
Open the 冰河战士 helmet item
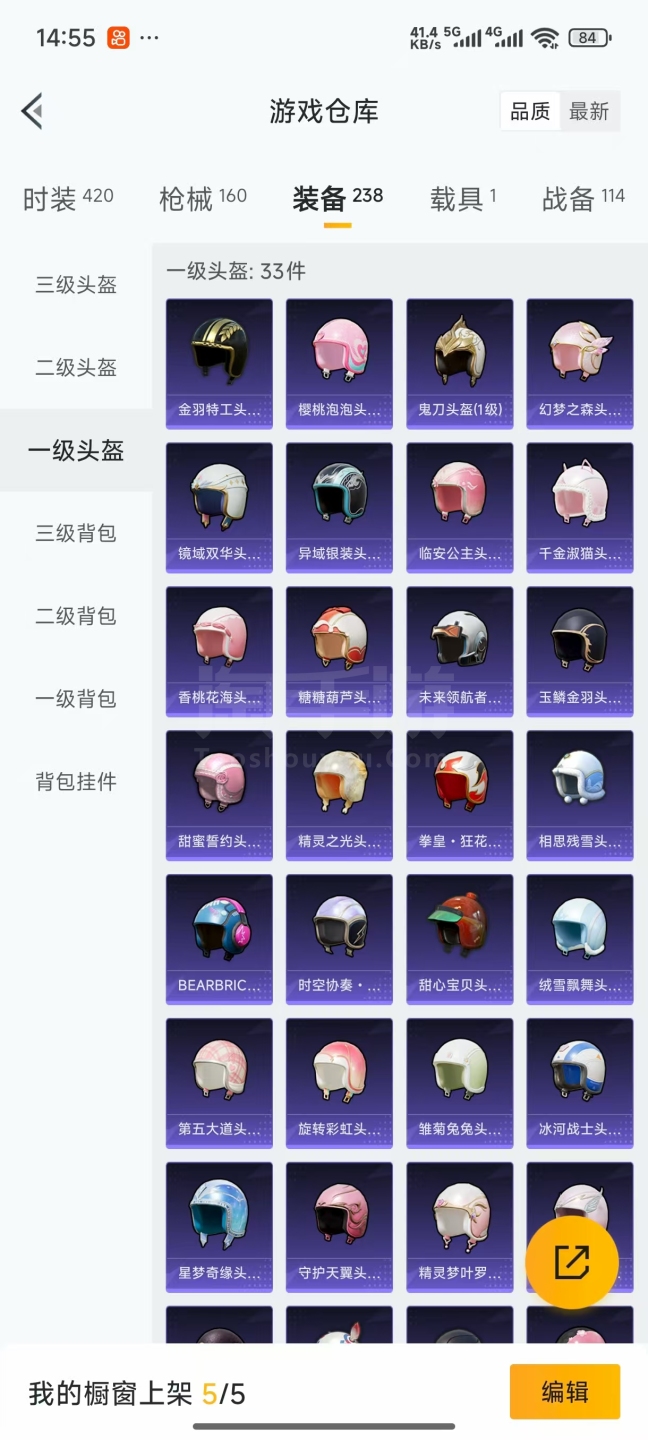tap(580, 1083)
